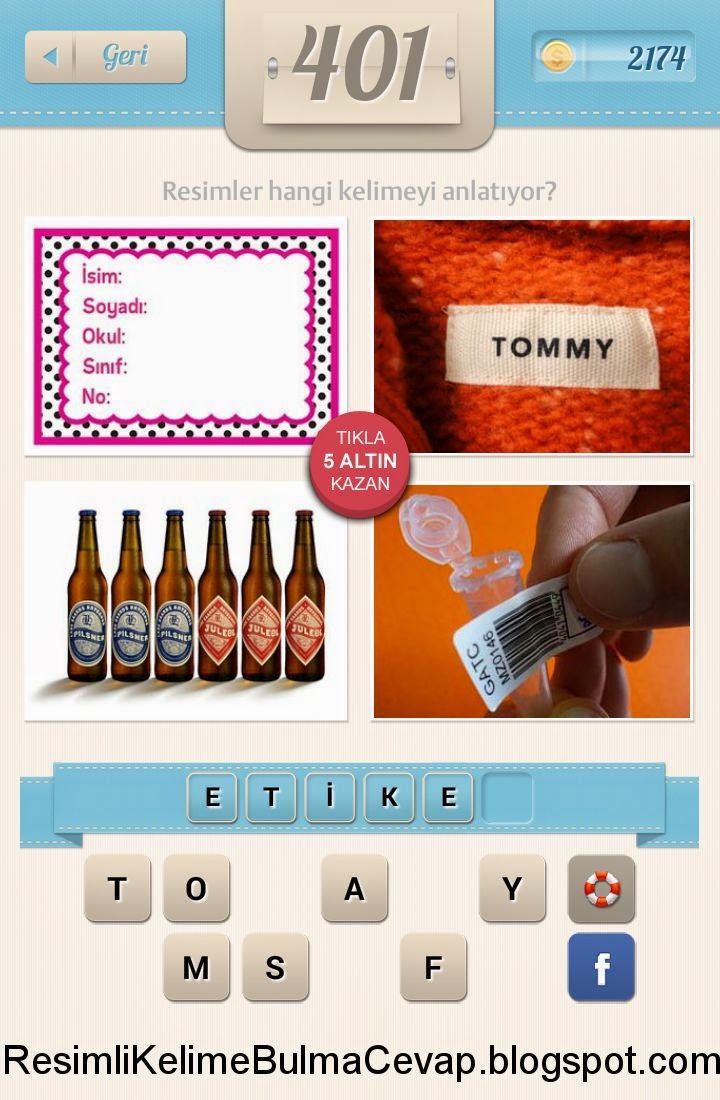Choose the letter O tile

[196, 888]
